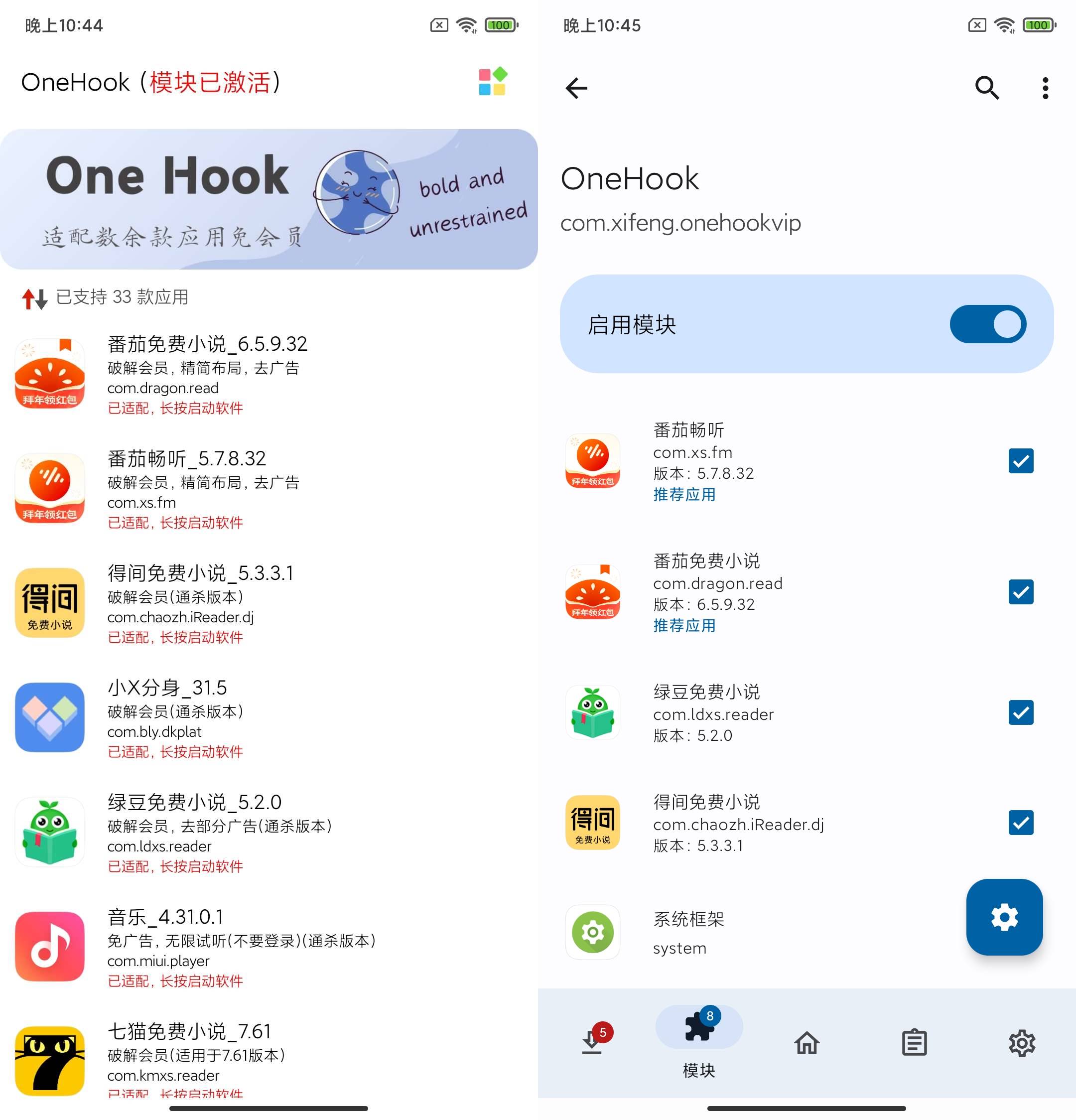Go back with the arrow in OneHook module page
The width and height of the screenshot is (1076, 1120).
[x=576, y=88]
